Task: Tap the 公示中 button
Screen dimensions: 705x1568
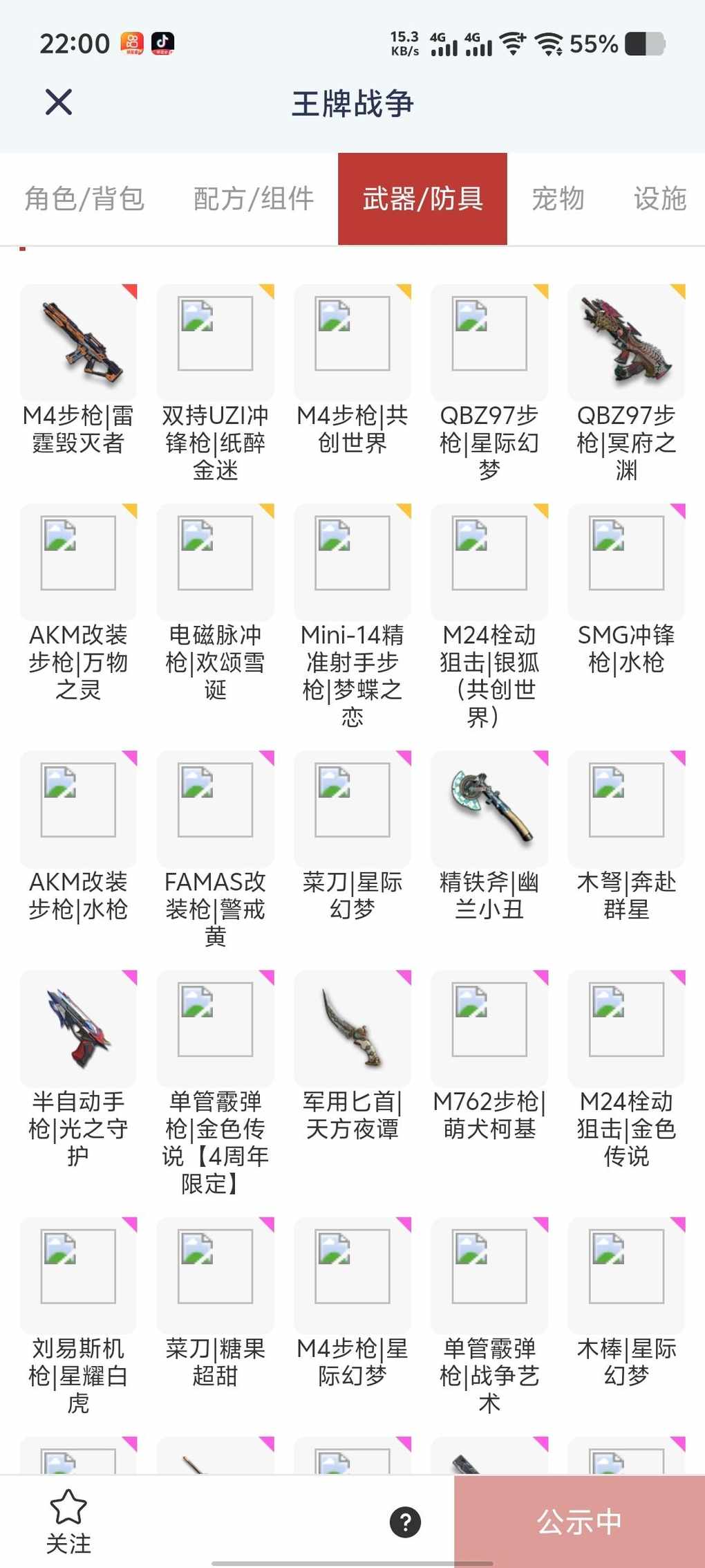Action: [579, 1522]
